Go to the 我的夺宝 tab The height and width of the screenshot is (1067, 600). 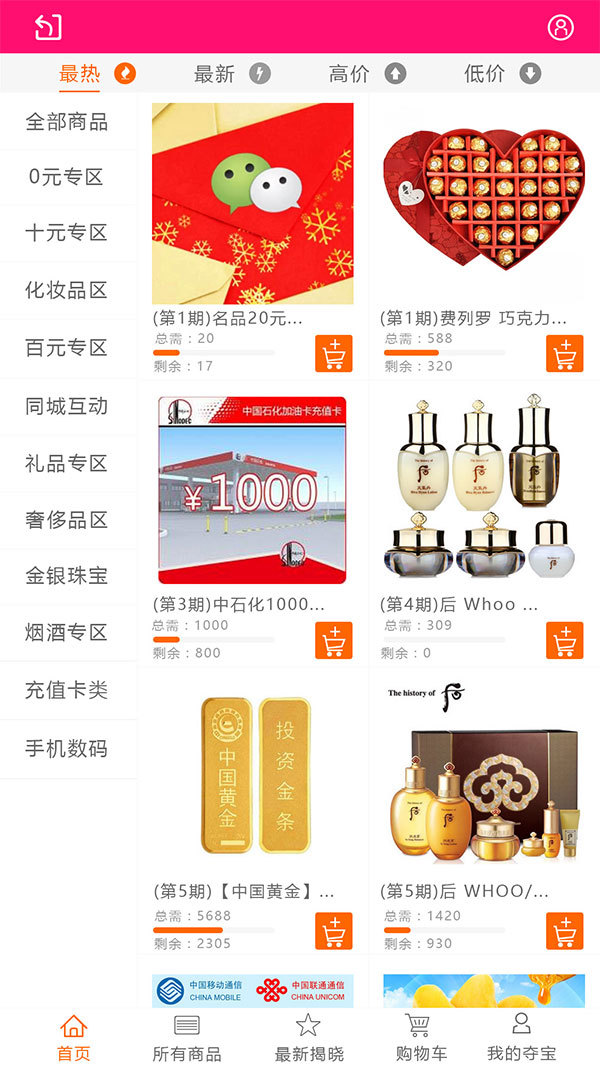pyautogui.click(x=522, y=1038)
